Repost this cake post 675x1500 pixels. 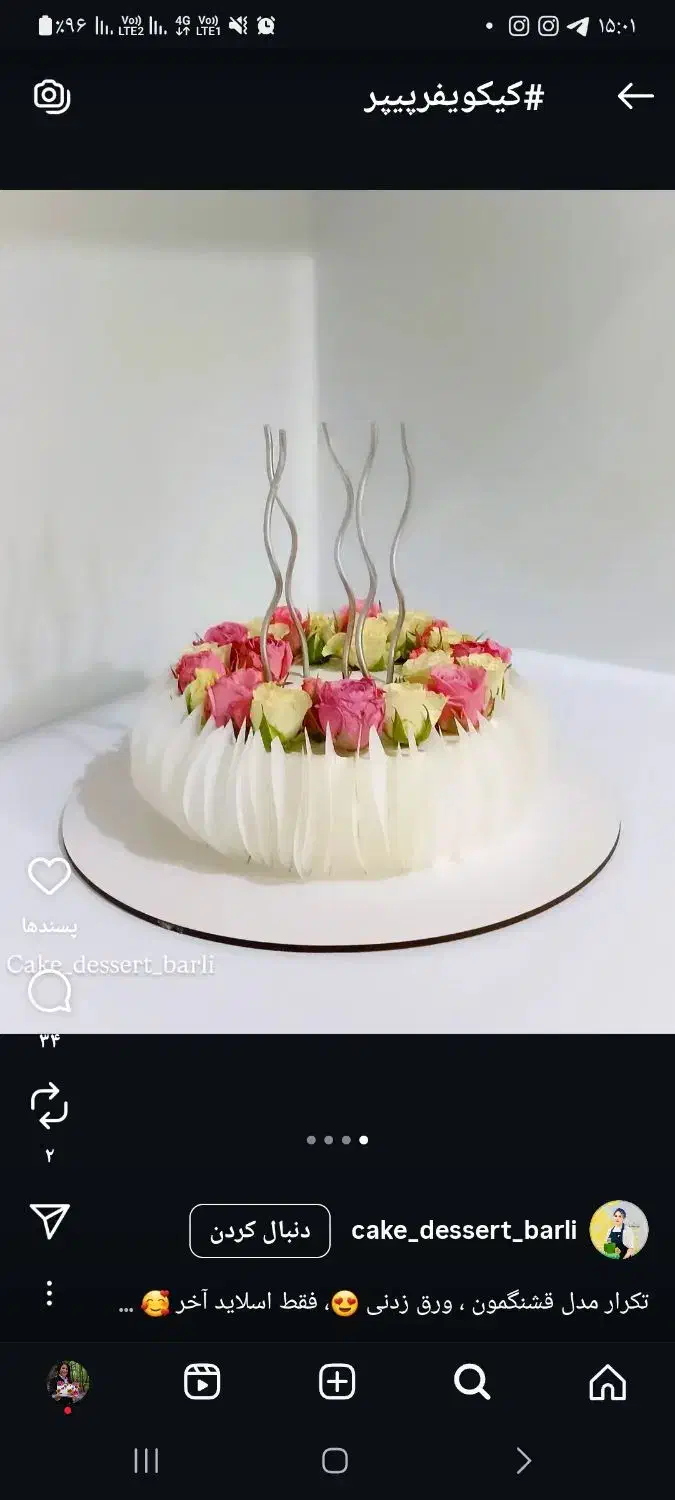[49, 1107]
